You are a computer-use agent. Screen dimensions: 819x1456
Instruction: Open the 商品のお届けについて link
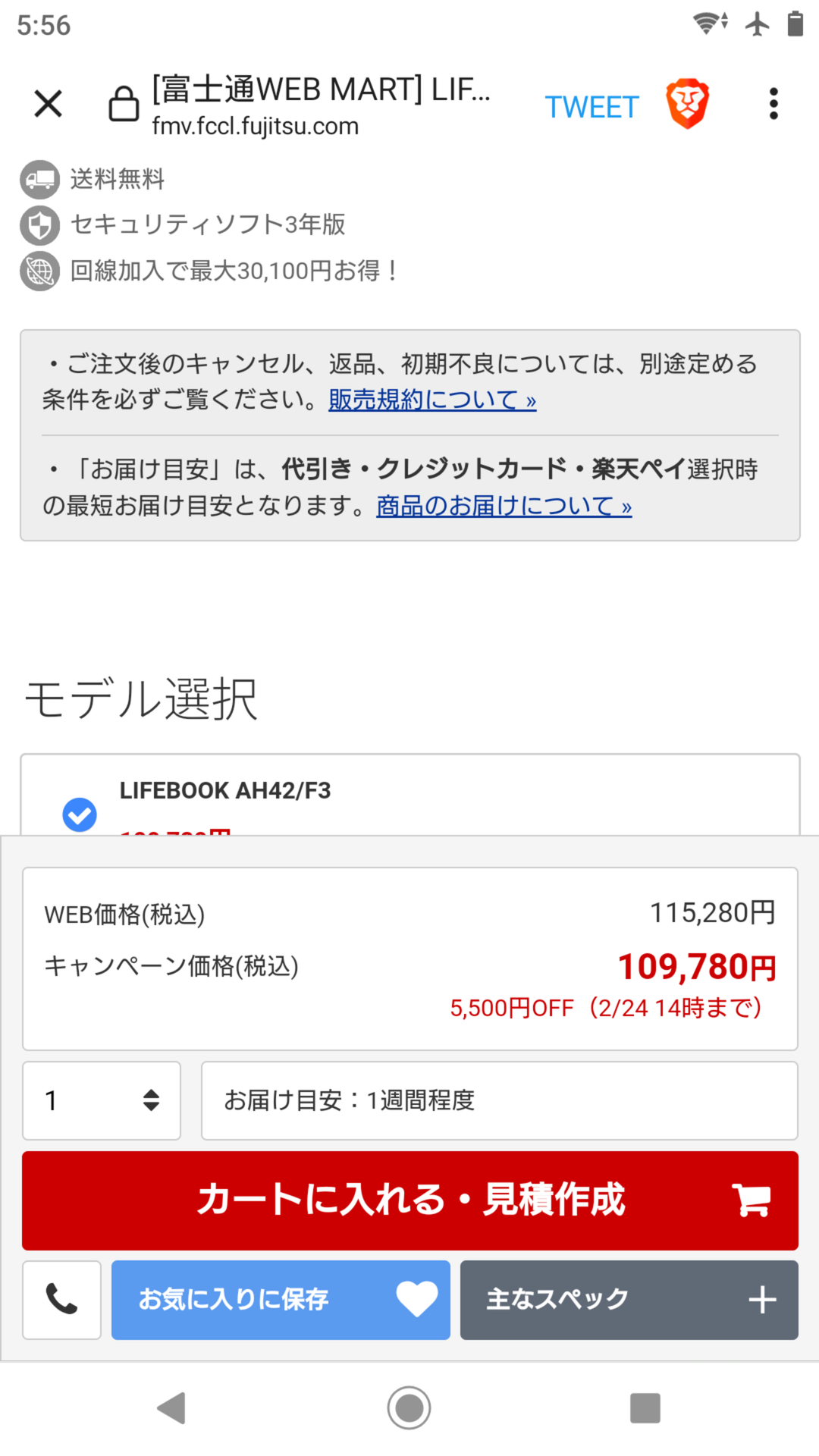(504, 506)
